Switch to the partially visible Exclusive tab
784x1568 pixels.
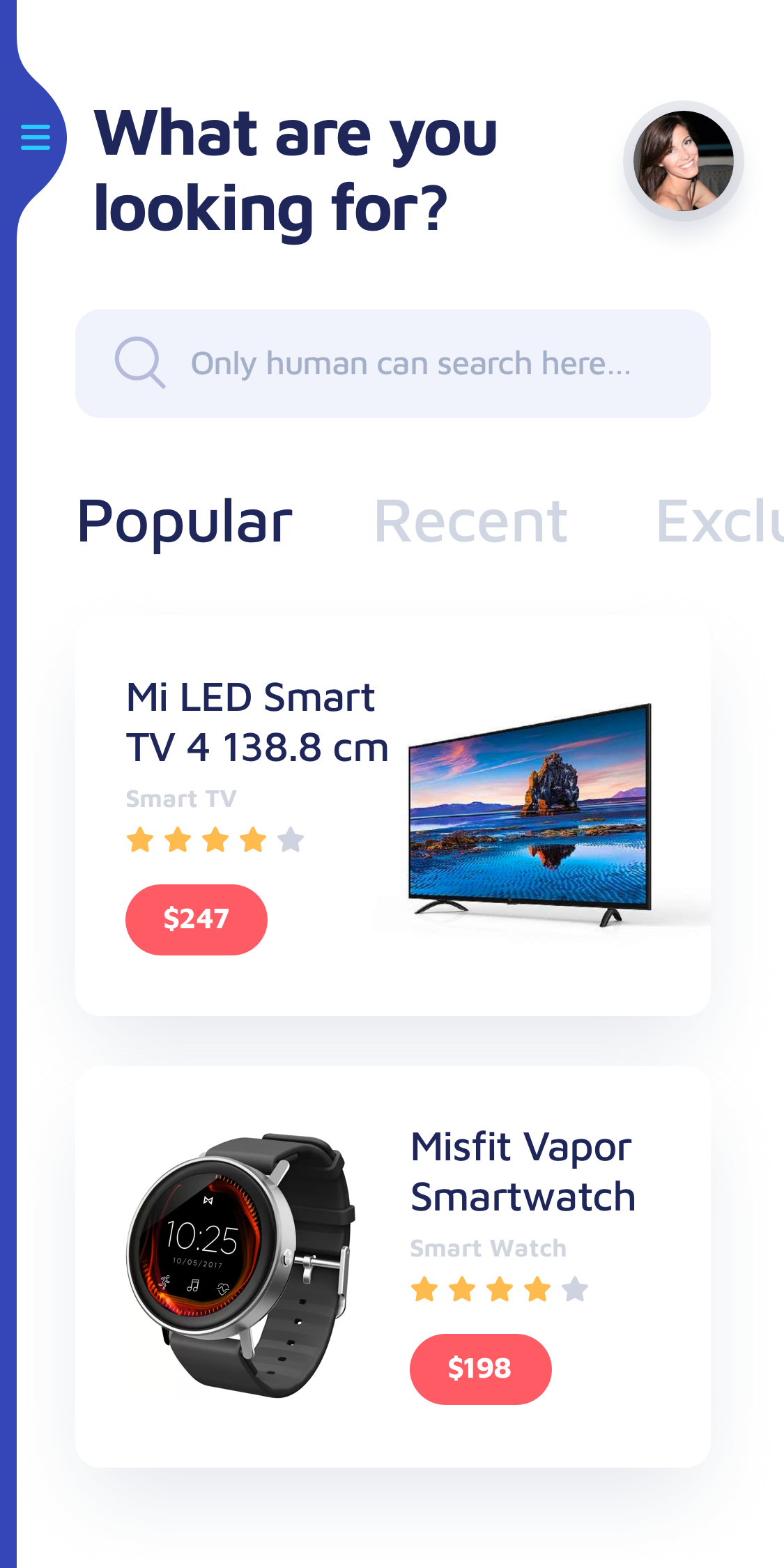720,522
